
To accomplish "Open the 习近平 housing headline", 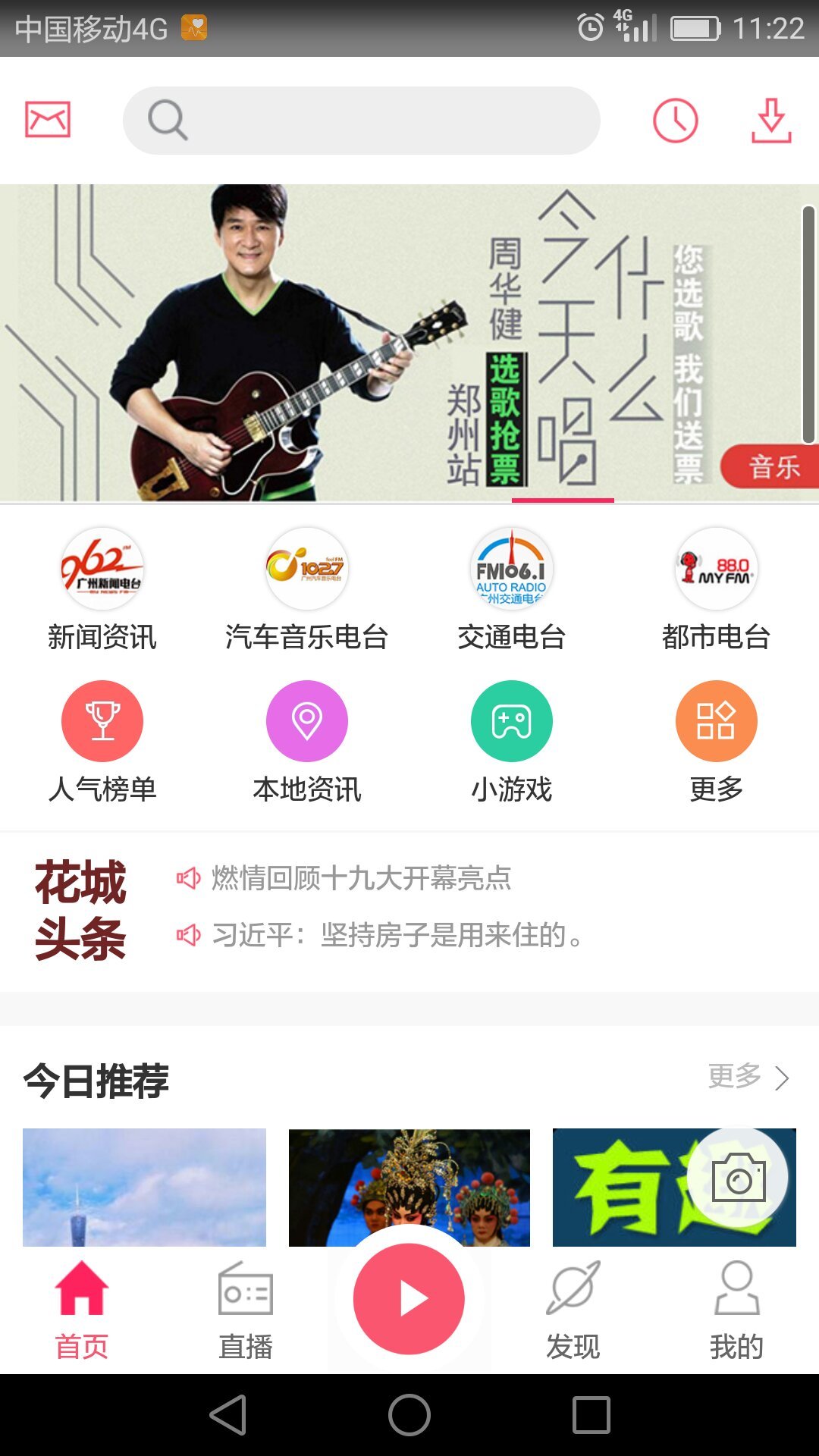I will [394, 936].
